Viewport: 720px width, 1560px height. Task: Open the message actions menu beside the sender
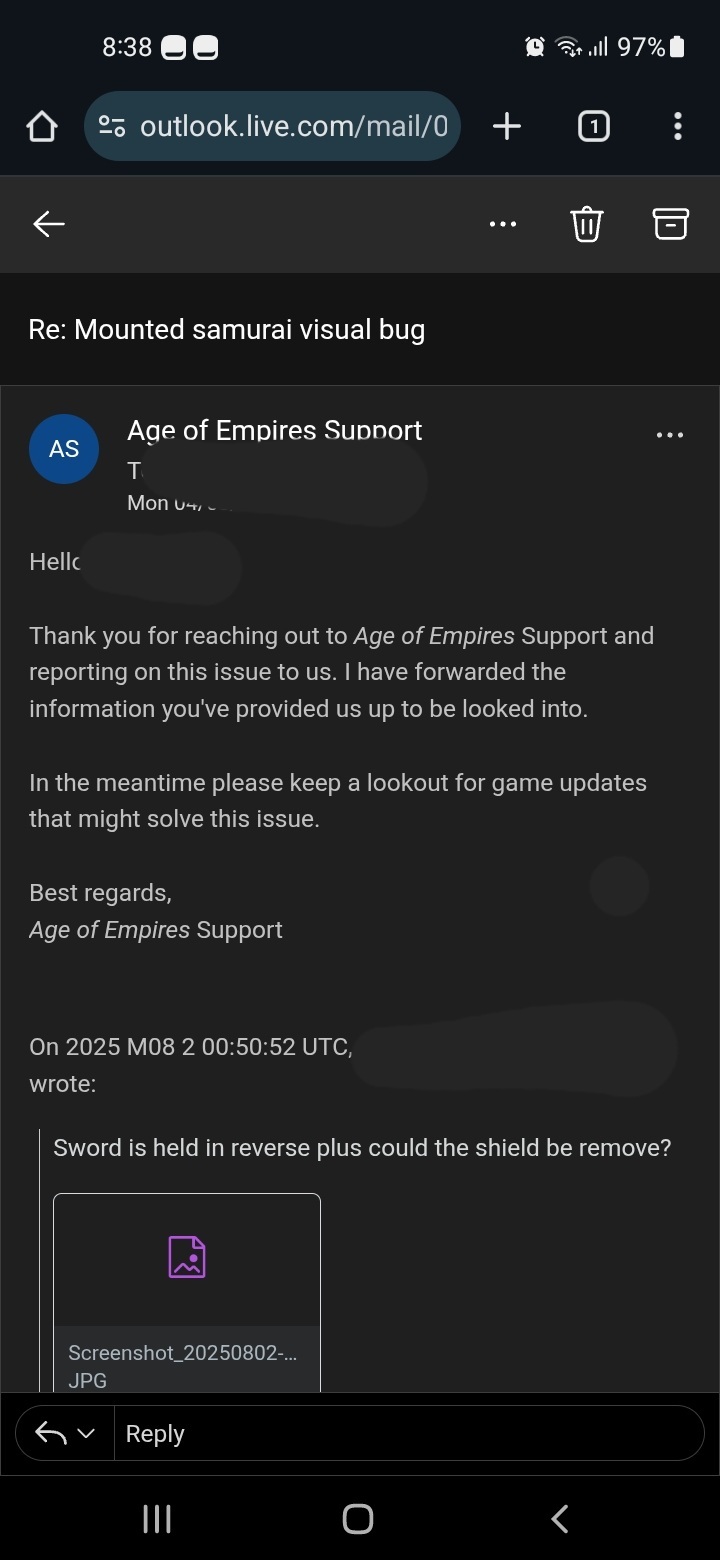point(669,435)
